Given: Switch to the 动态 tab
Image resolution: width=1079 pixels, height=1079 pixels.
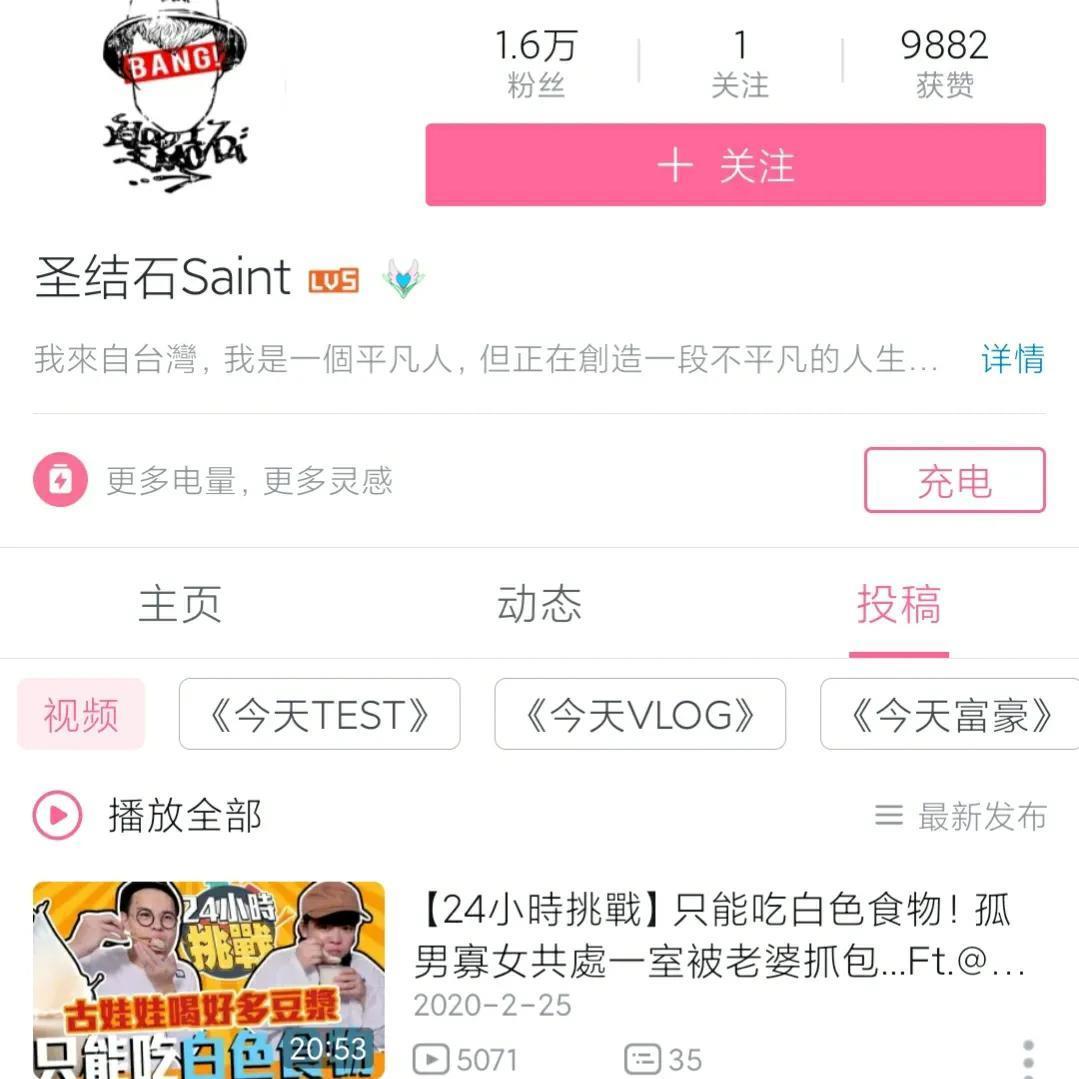Looking at the screenshot, I should coord(539,605).
